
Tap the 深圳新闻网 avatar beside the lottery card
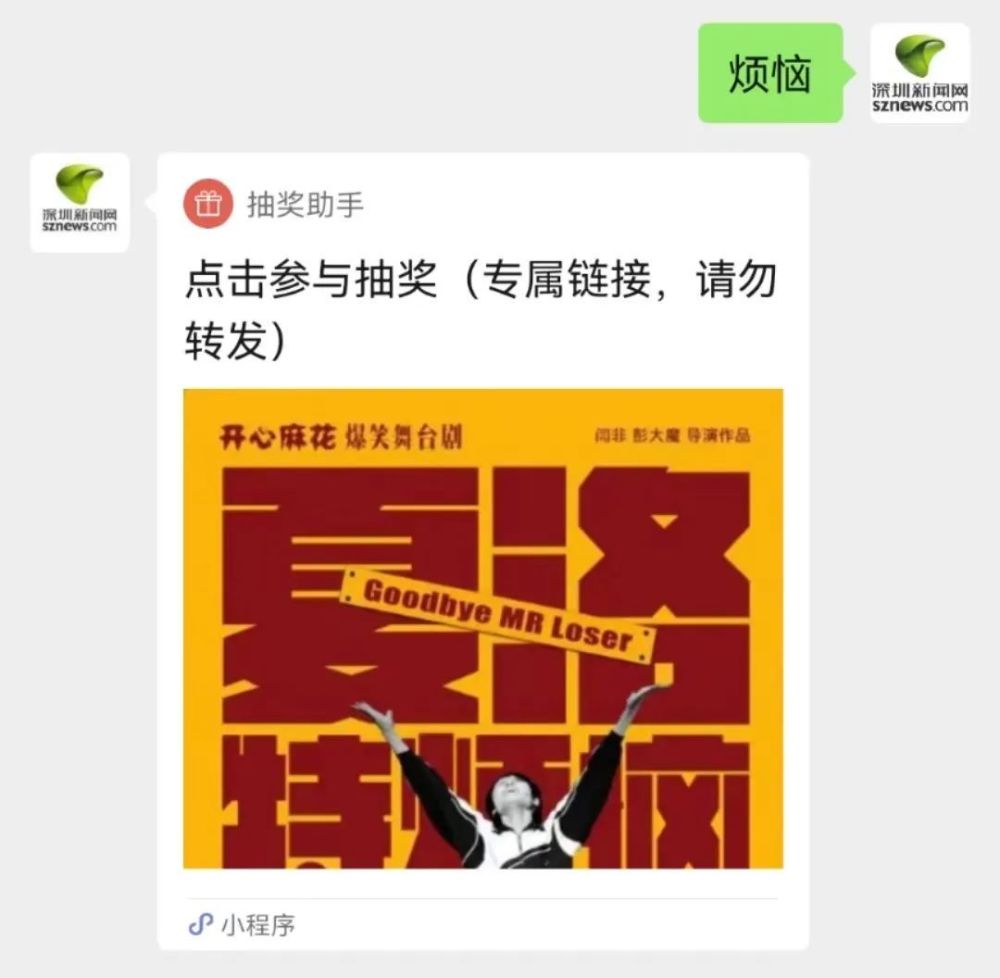80,203
